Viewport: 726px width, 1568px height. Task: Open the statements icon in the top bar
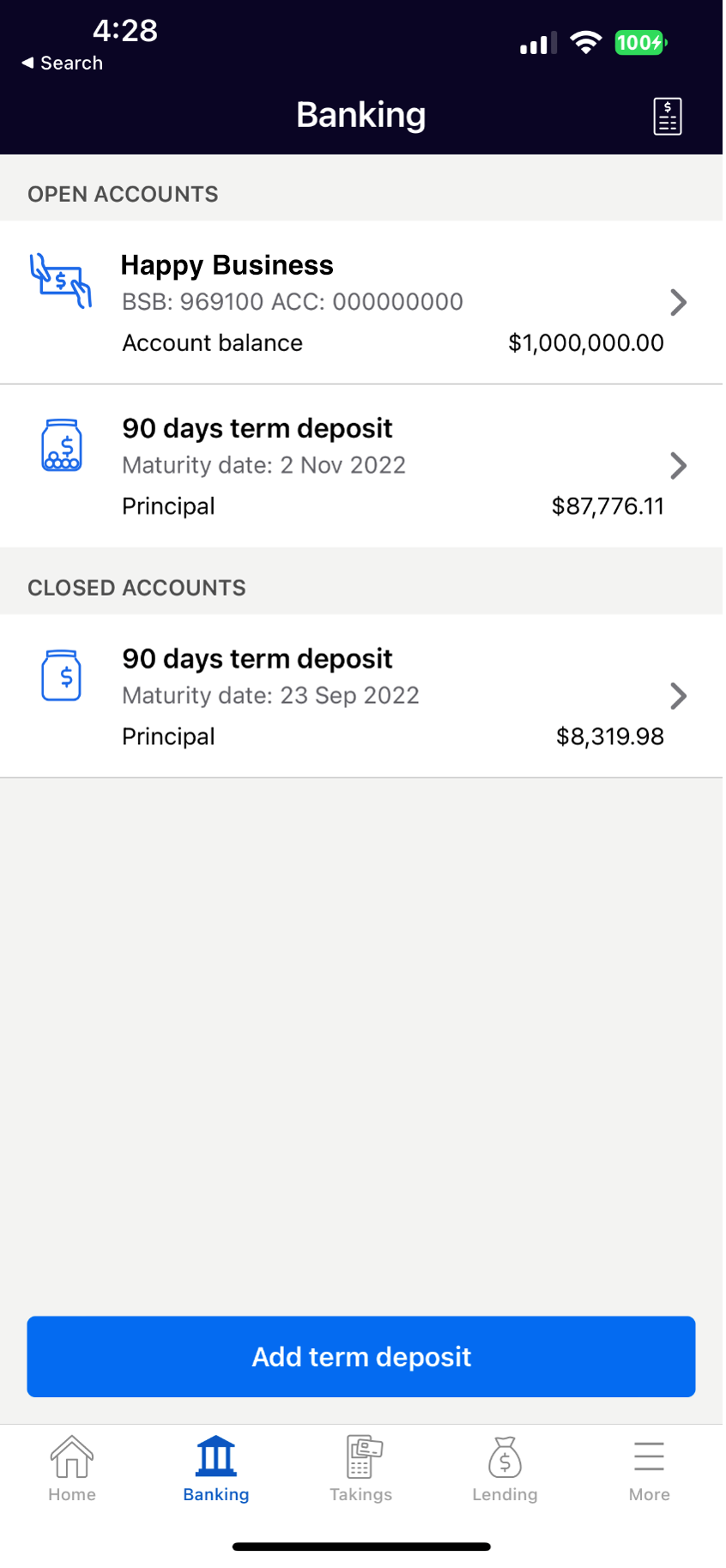coord(666,114)
